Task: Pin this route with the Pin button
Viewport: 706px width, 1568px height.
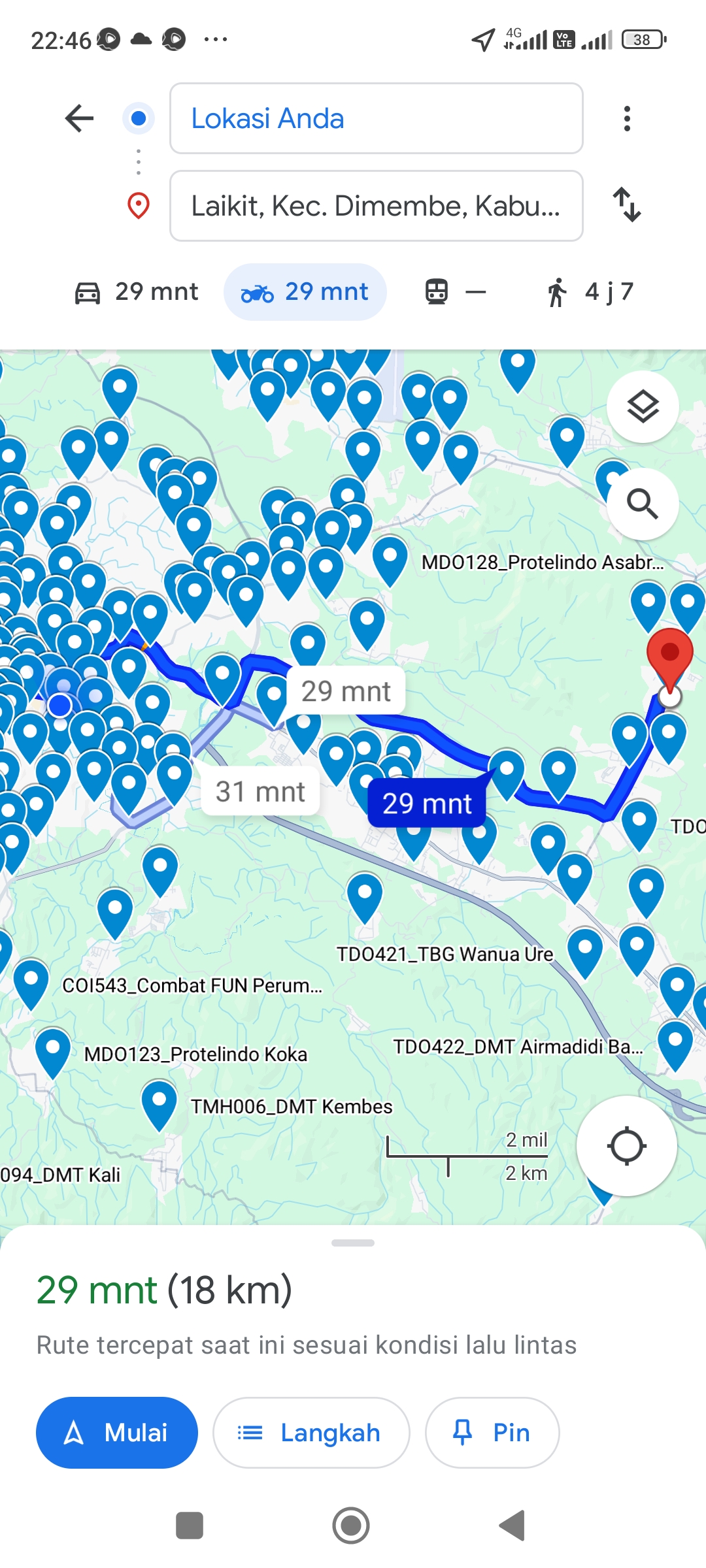Action: [x=492, y=1433]
